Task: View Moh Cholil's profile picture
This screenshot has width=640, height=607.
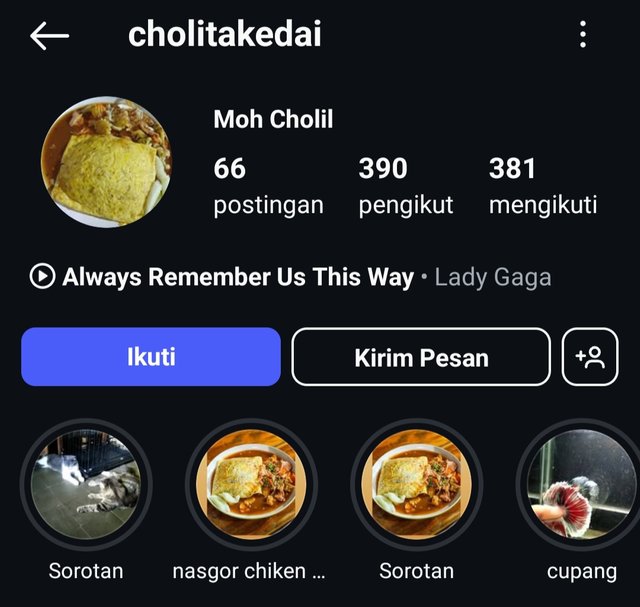Action: pos(106,162)
